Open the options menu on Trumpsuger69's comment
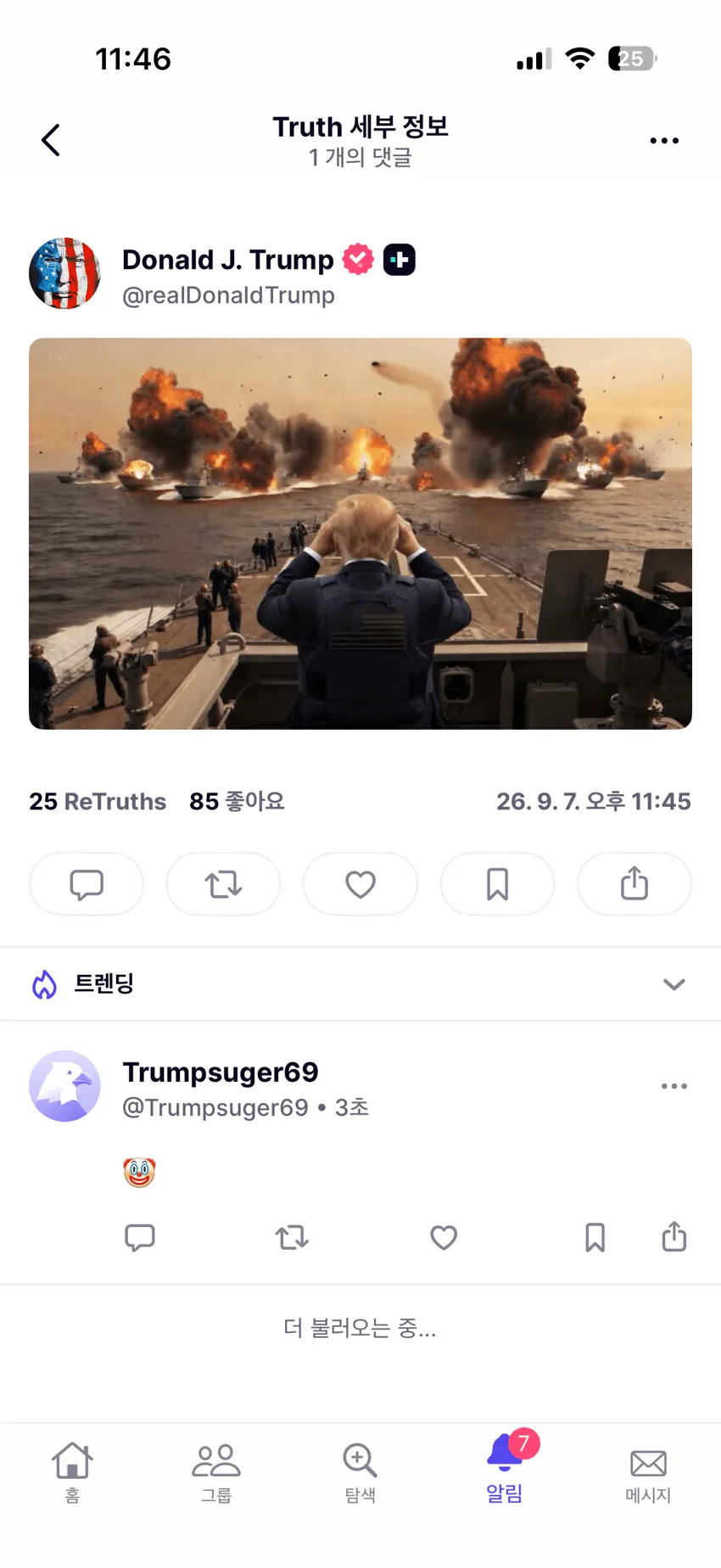 (674, 1086)
